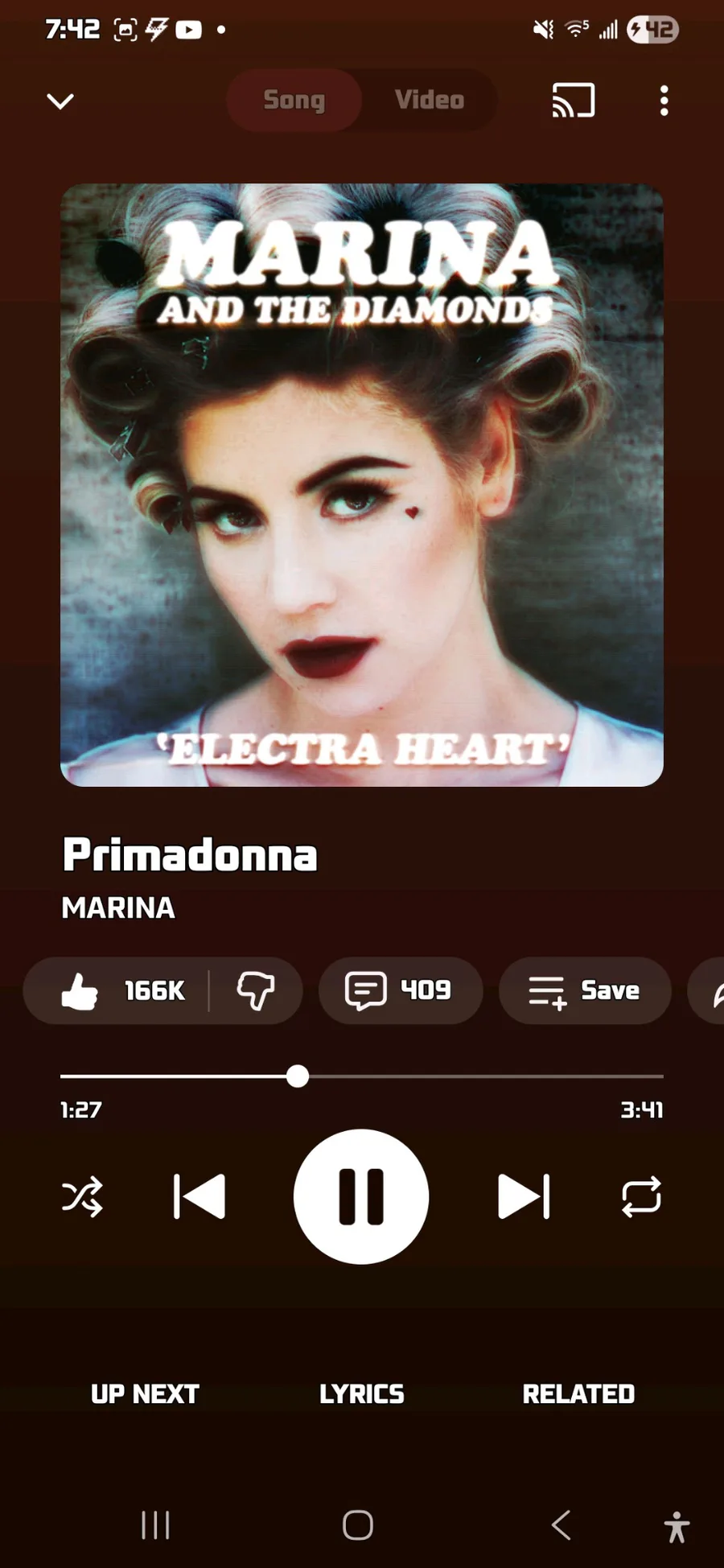Select the Song mode
724x1568 pixels.
pyautogui.click(x=294, y=100)
